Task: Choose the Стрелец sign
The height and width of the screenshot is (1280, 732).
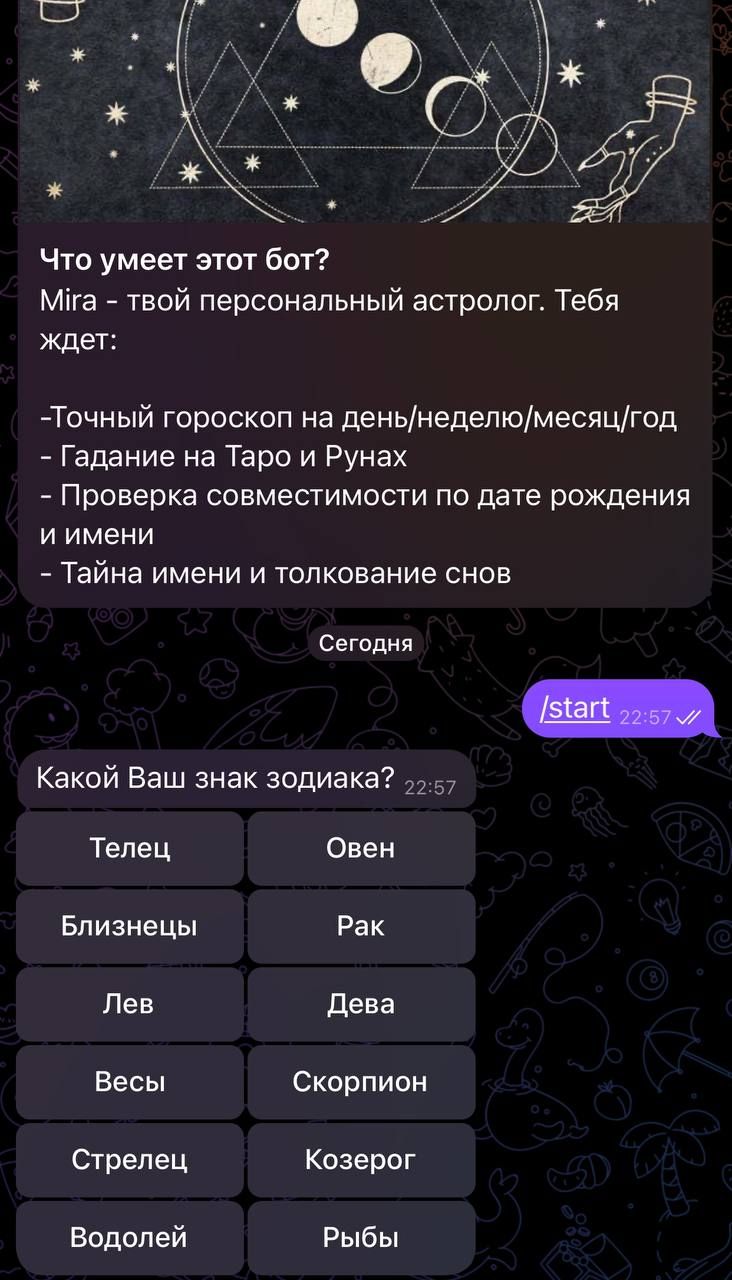Action: point(128,1159)
